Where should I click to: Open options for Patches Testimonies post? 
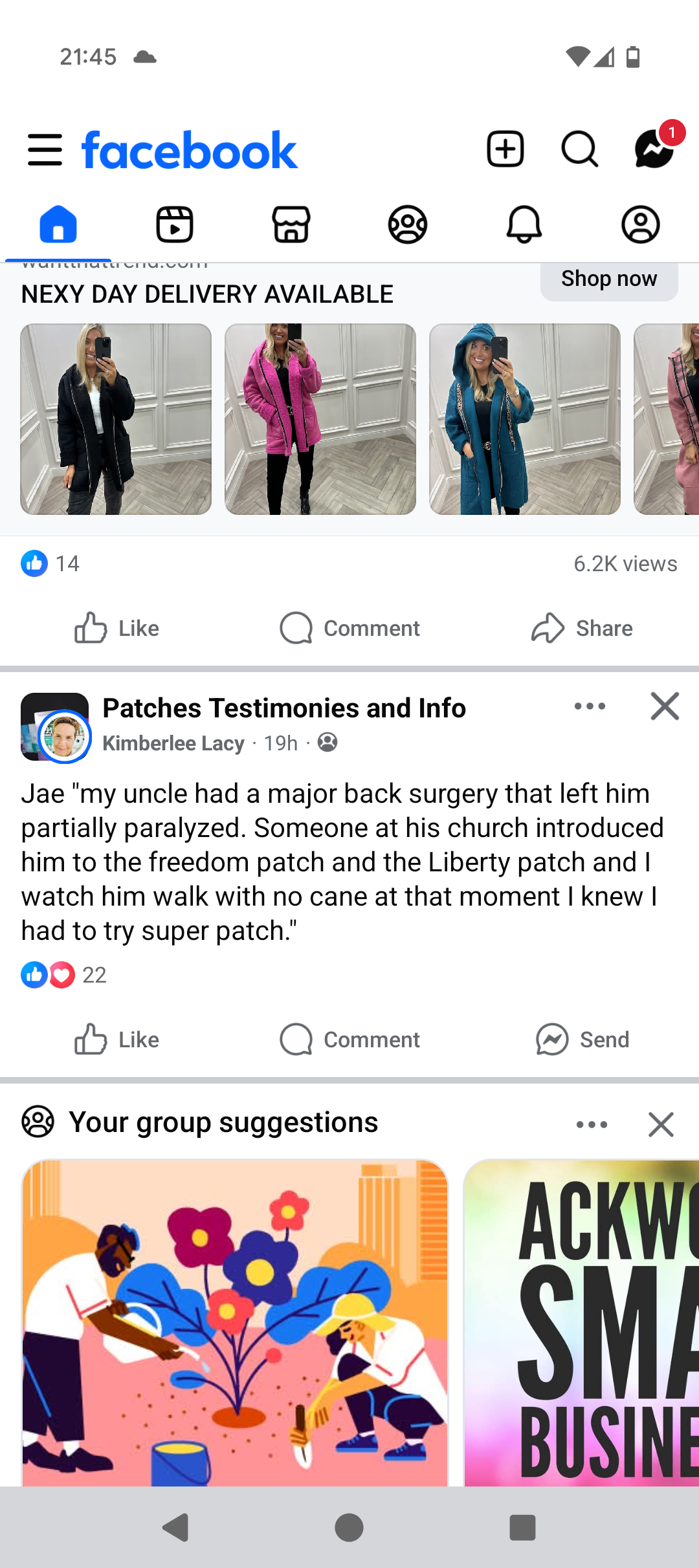590,706
